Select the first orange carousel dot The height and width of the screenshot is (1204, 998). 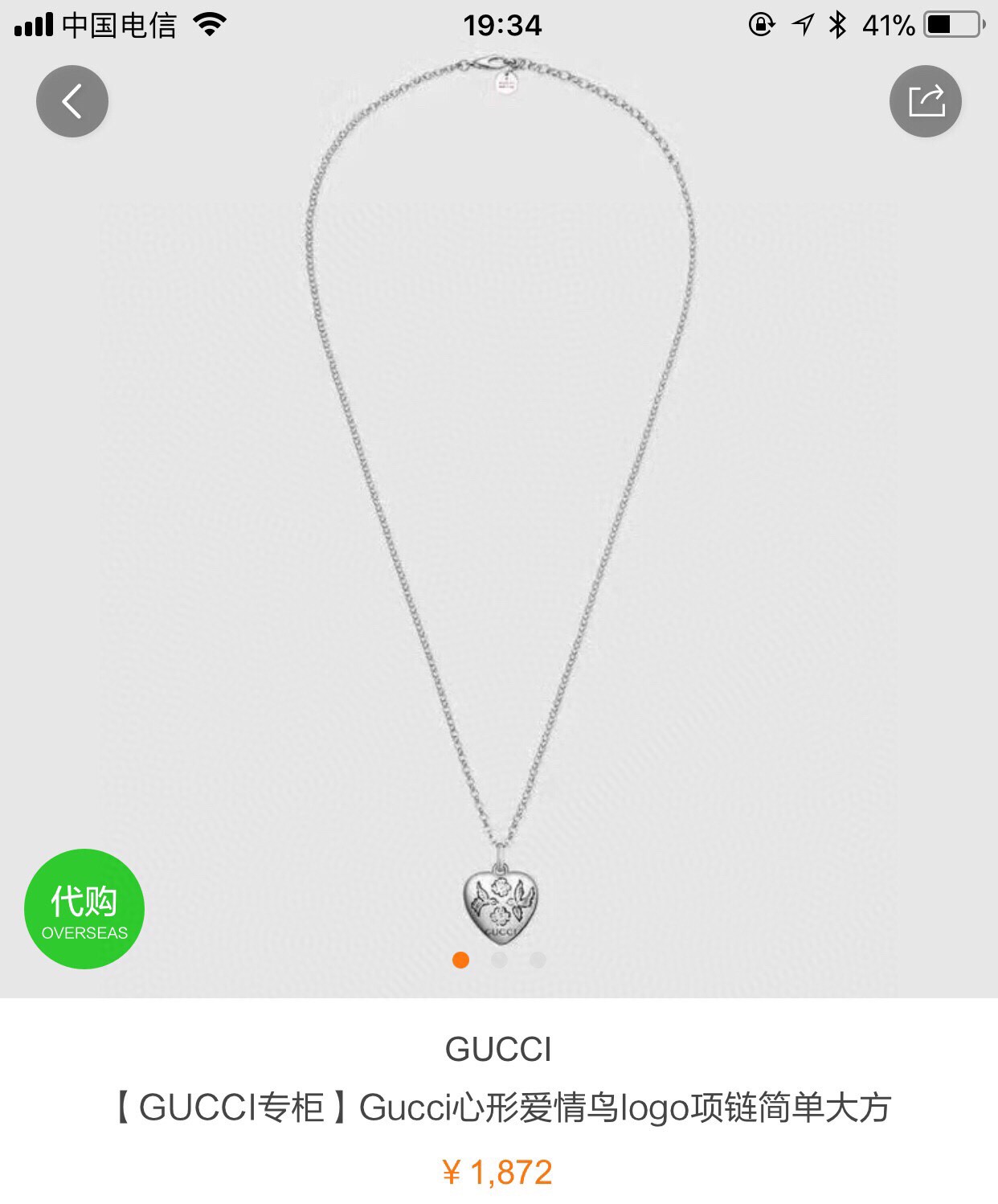[x=461, y=960]
